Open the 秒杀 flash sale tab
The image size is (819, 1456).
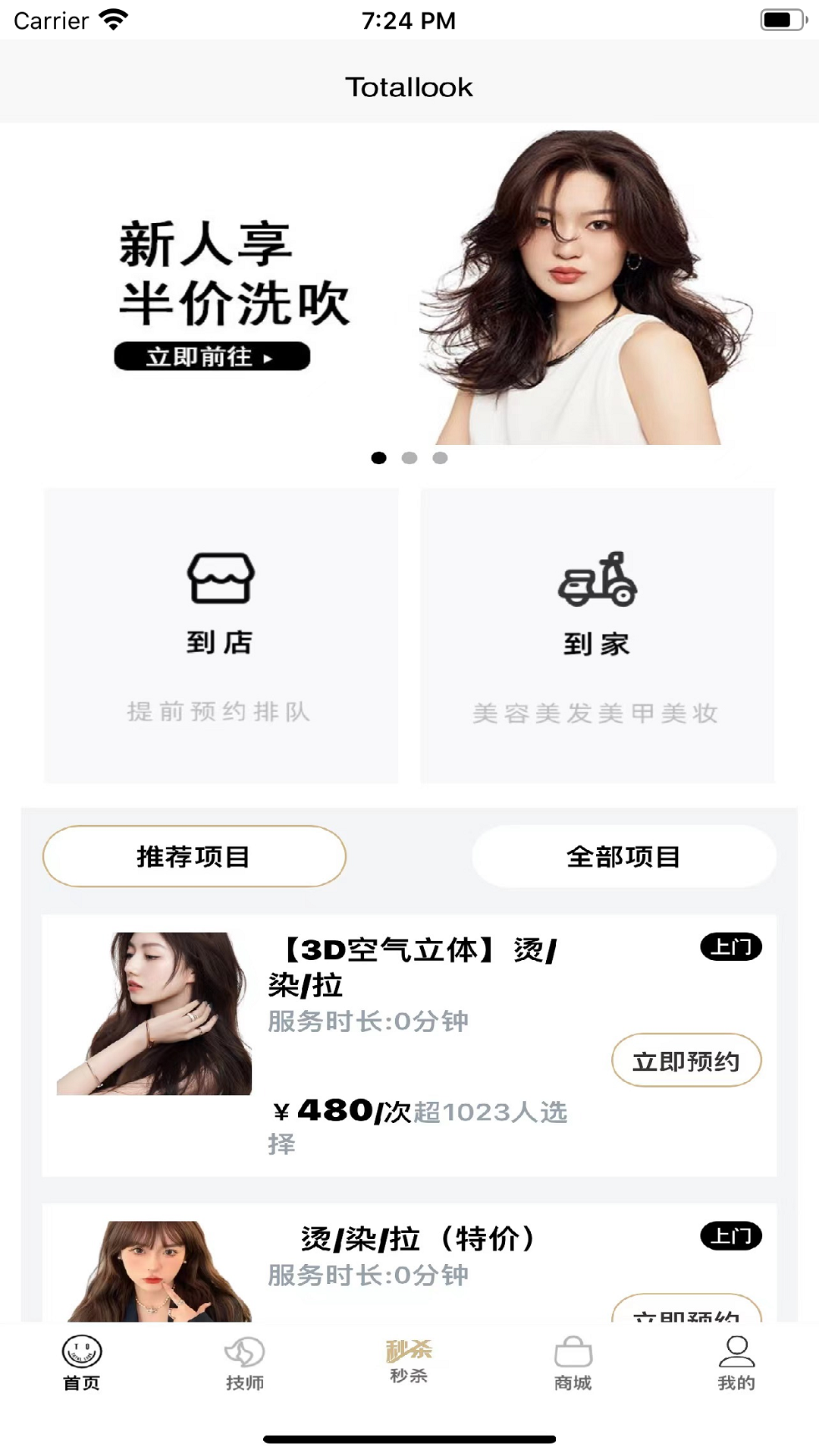pos(409,1363)
